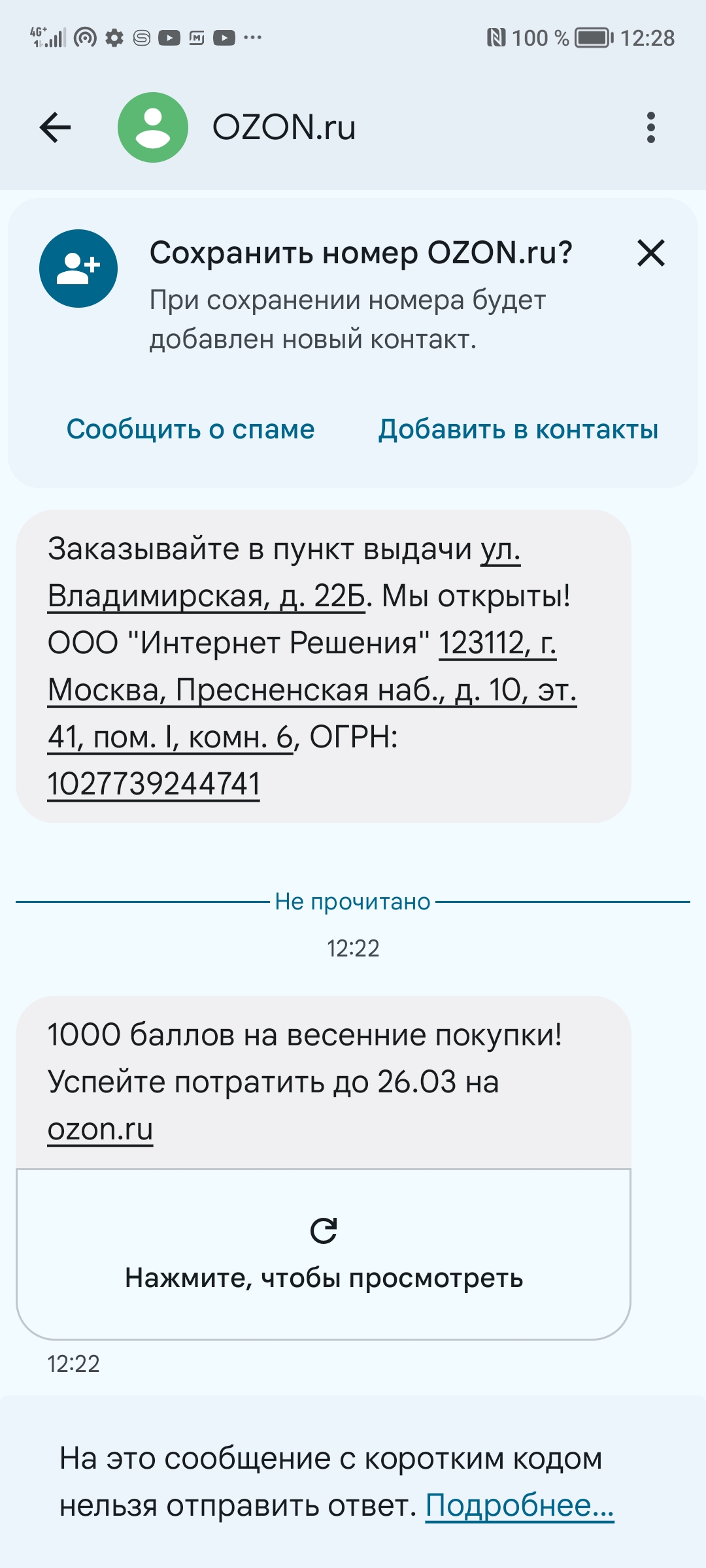This screenshot has width=706, height=1568.
Task: Open the OZON.ru contact avatar
Action: (153, 127)
